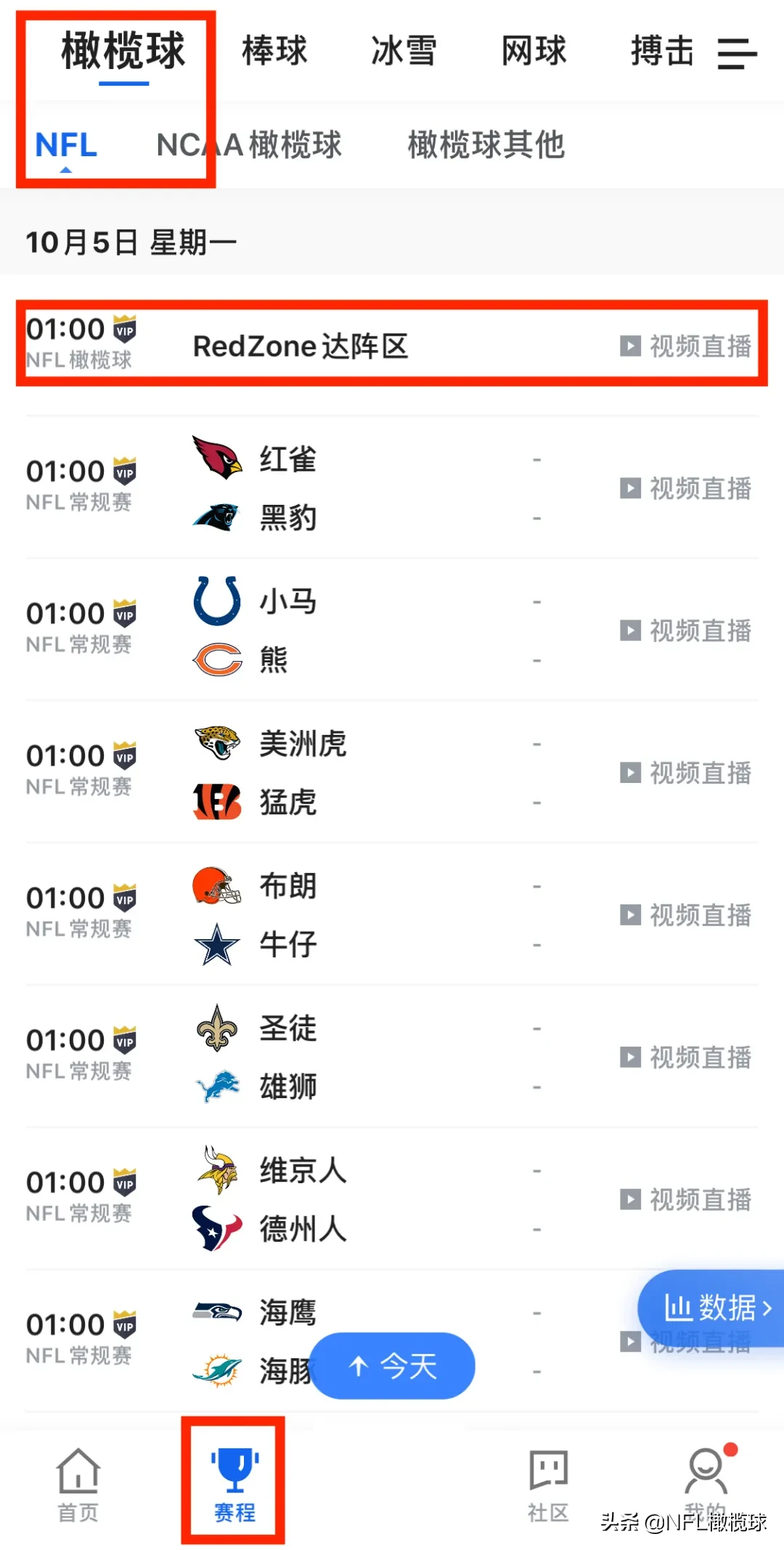Open the 圣徒 vs 雄狮 game

[392, 1058]
